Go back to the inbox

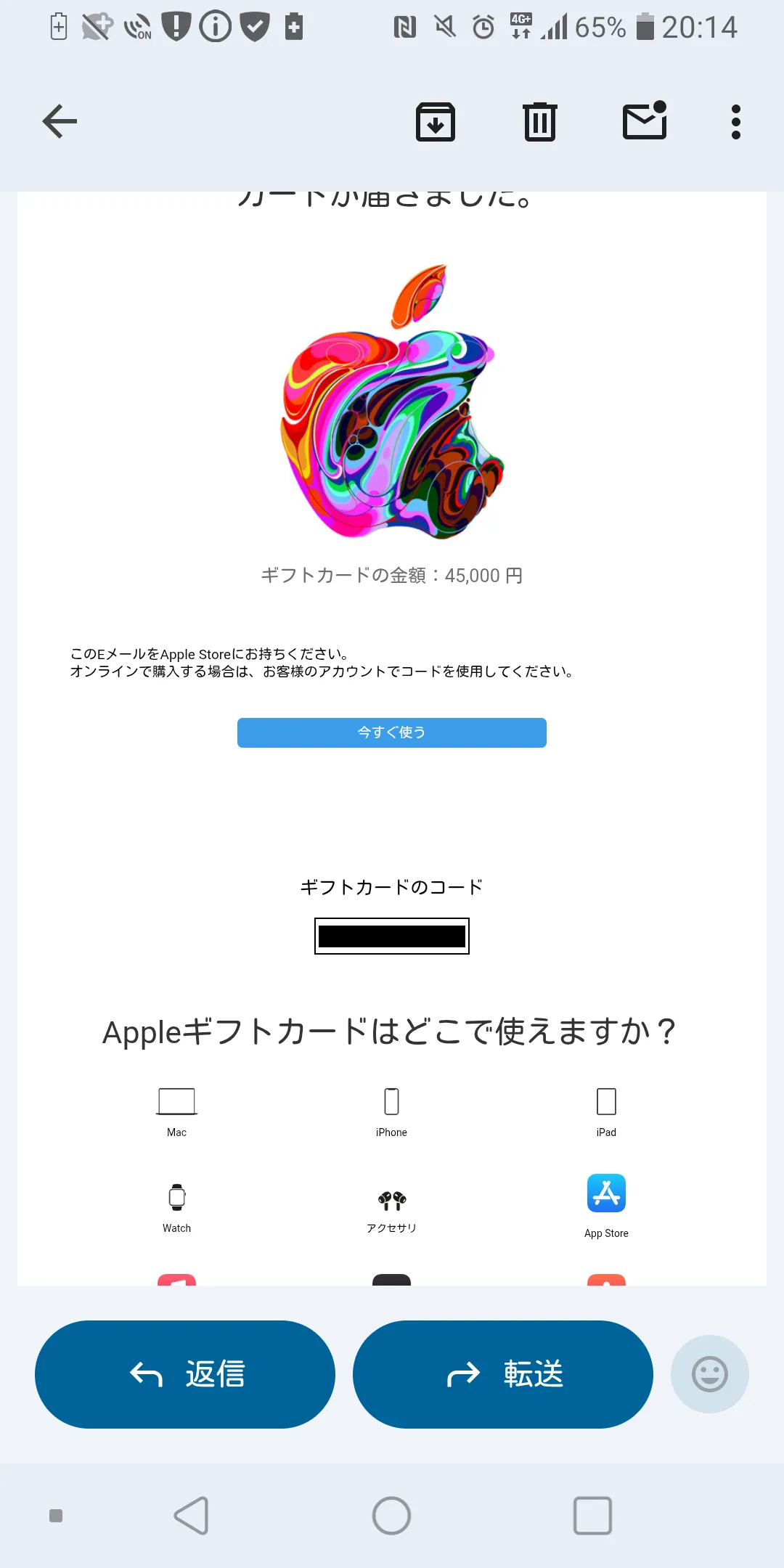pyautogui.click(x=60, y=121)
